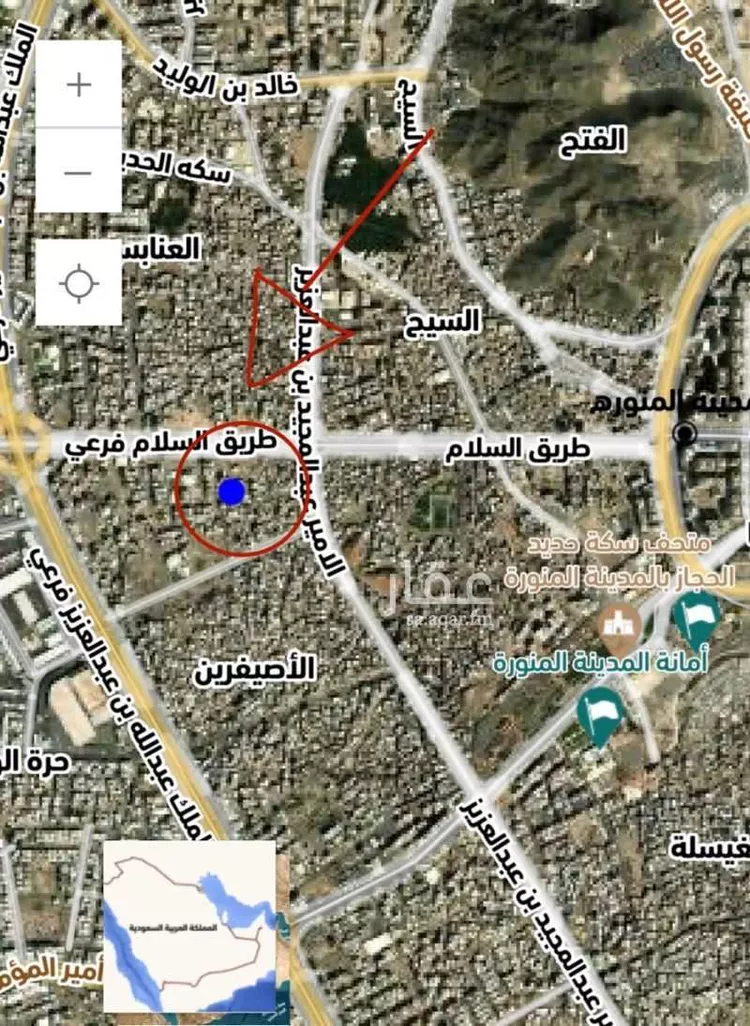The image size is (750, 1026).
Task: Zoom out of the map
Action: click(x=79, y=171)
